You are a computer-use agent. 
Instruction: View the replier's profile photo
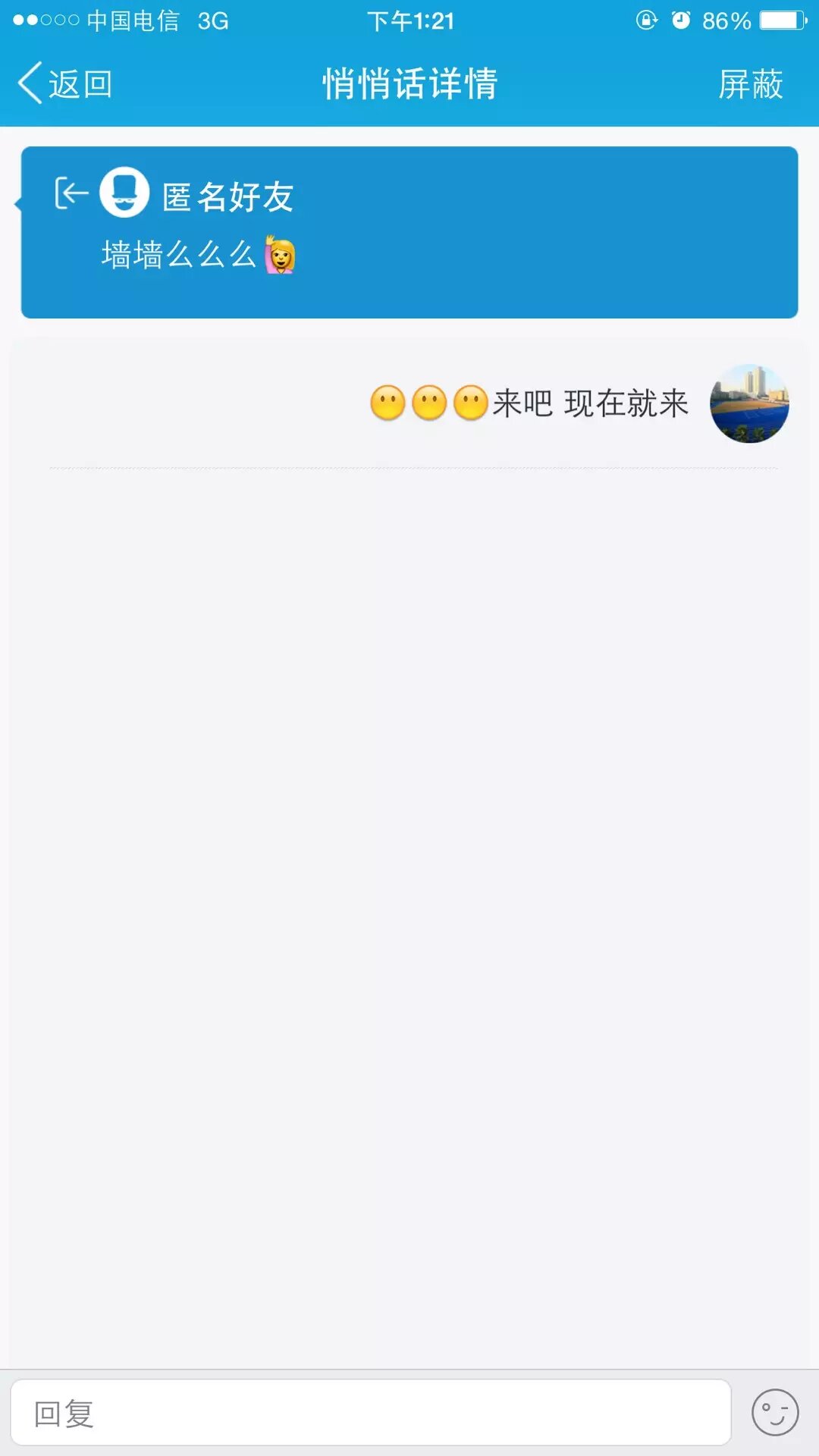coord(749,403)
